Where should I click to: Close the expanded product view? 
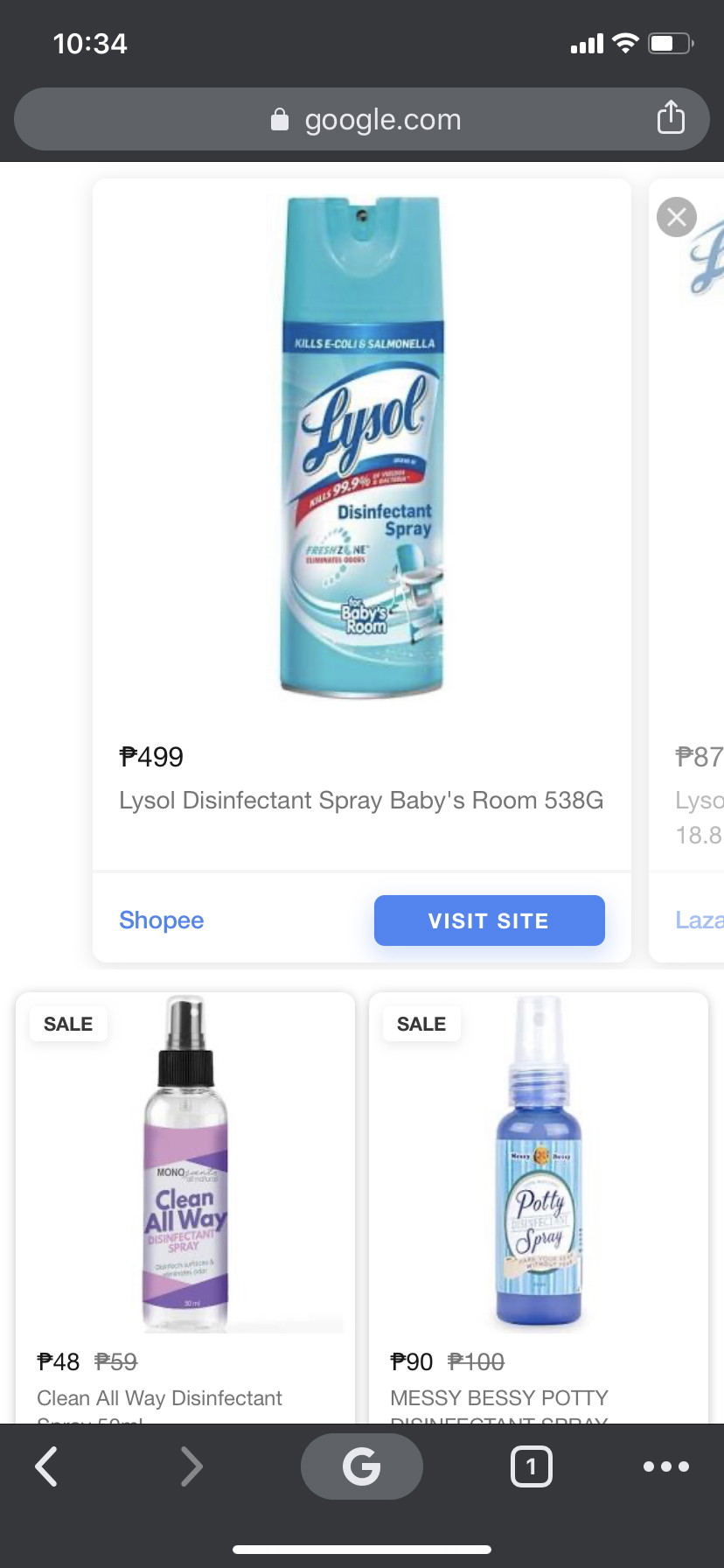click(x=677, y=217)
